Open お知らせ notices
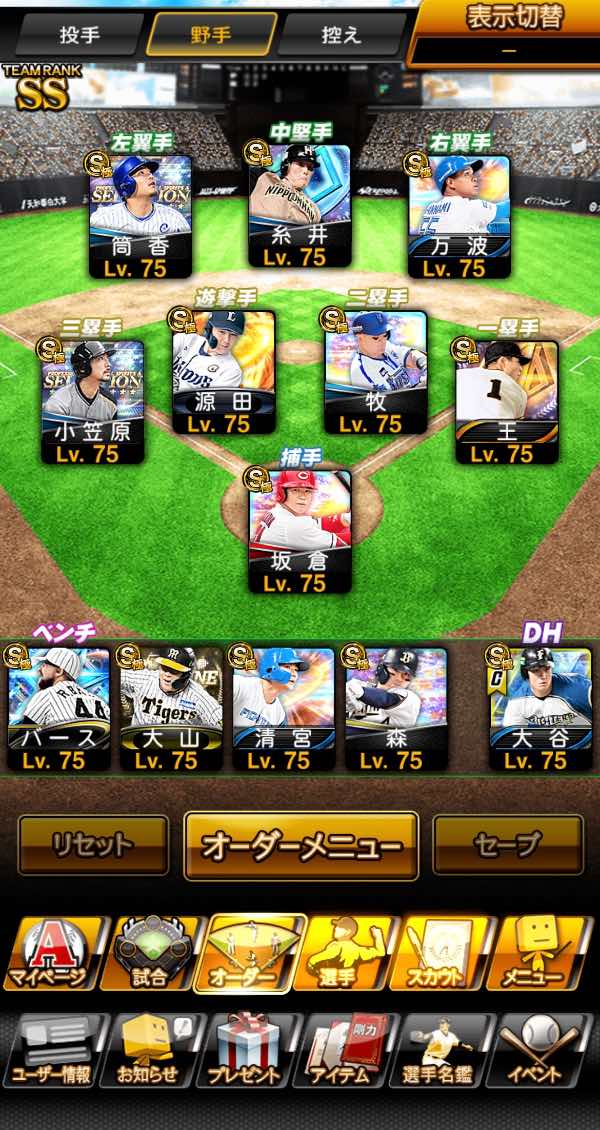The height and width of the screenshot is (1130, 600). [148, 1049]
